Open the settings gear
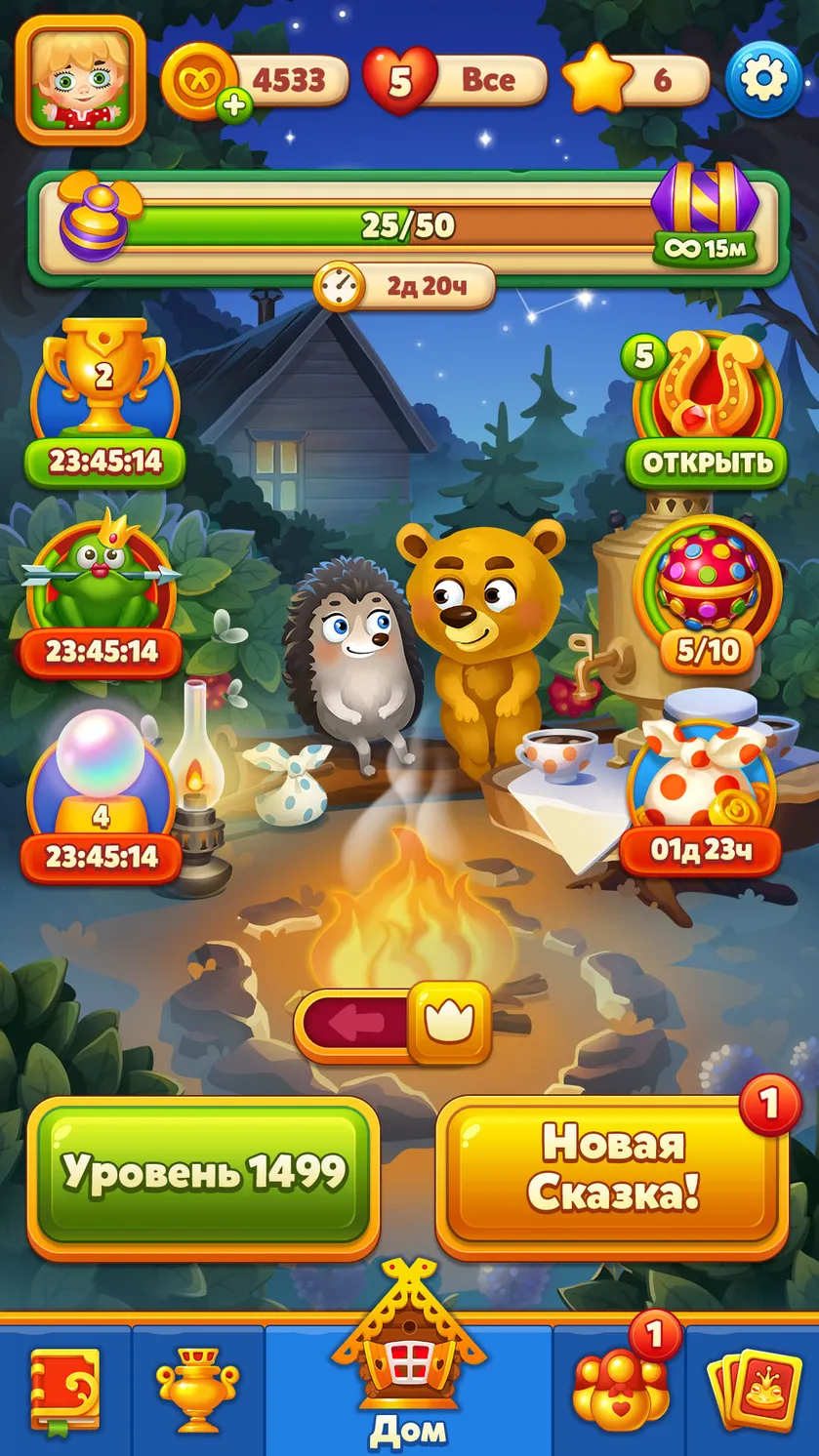This screenshot has height=1456, width=819. point(764,80)
